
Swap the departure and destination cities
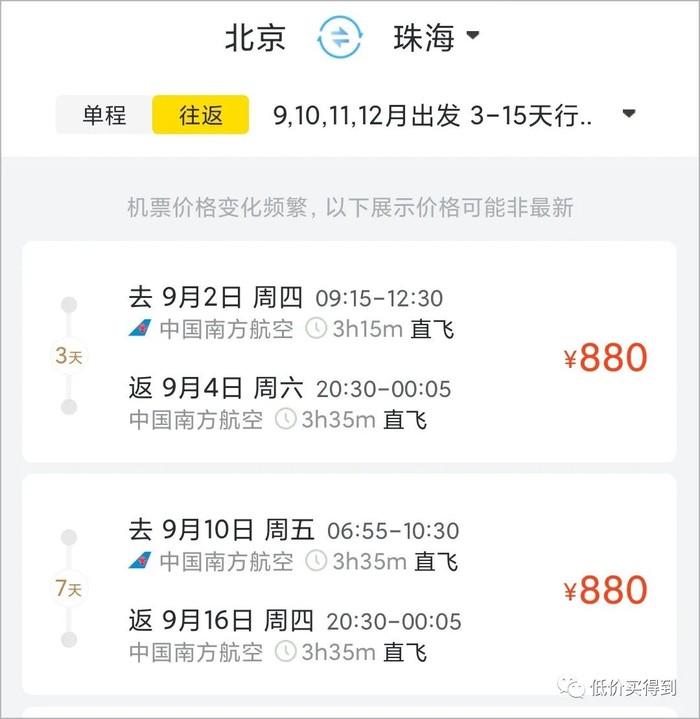[340, 38]
